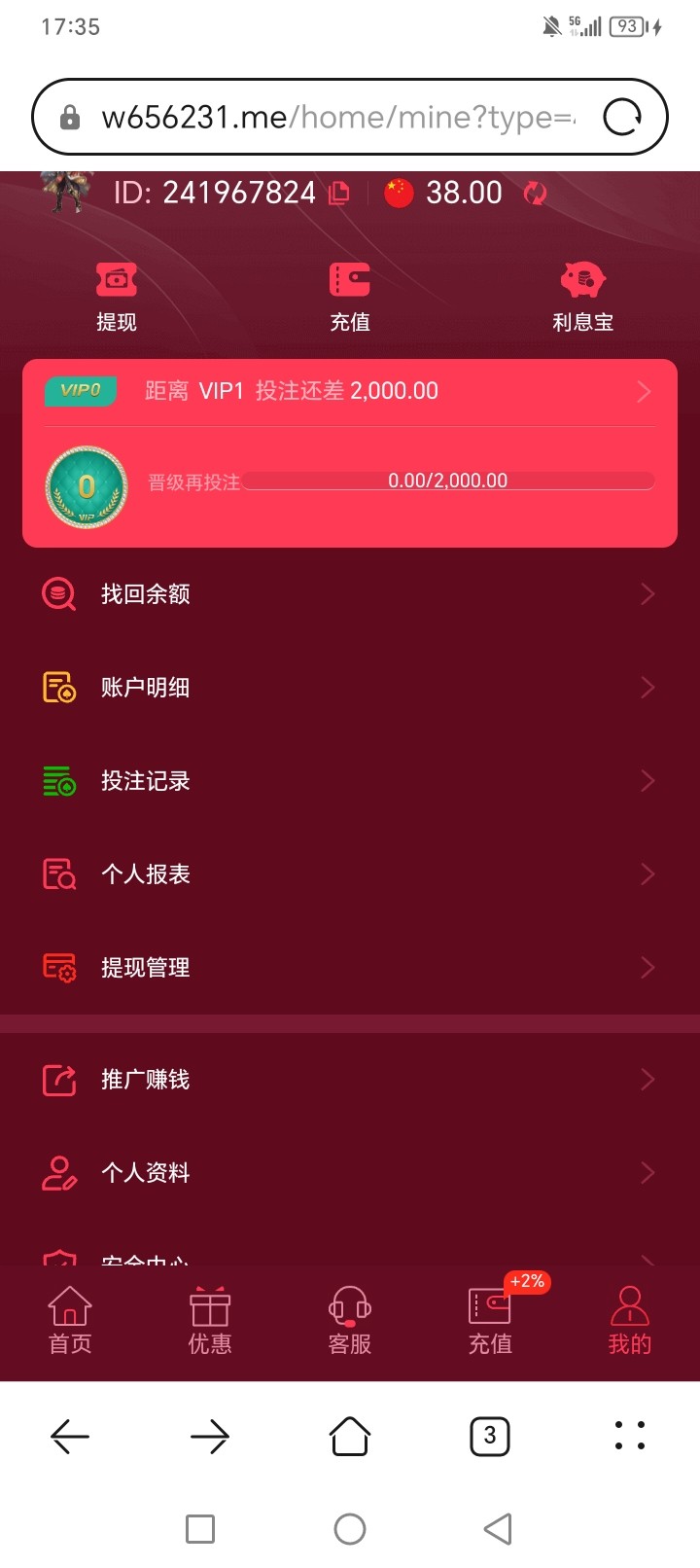Viewport: 700px width, 1568px height.
Task: Go to 提现管理 withdrawal management
Action: pyautogui.click(x=350, y=968)
